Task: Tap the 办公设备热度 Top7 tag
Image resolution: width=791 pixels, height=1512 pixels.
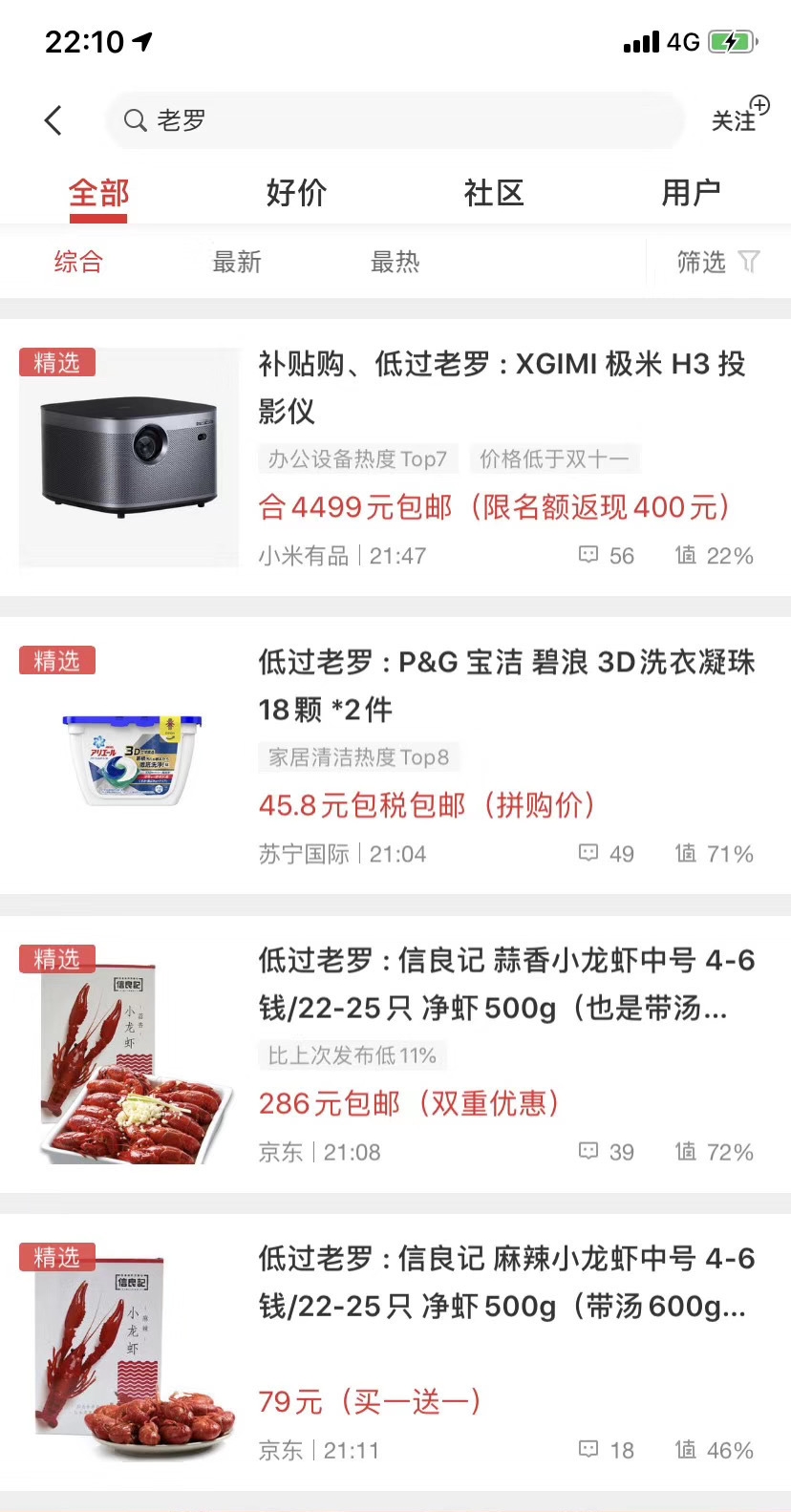Action: [x=358, y=458]
